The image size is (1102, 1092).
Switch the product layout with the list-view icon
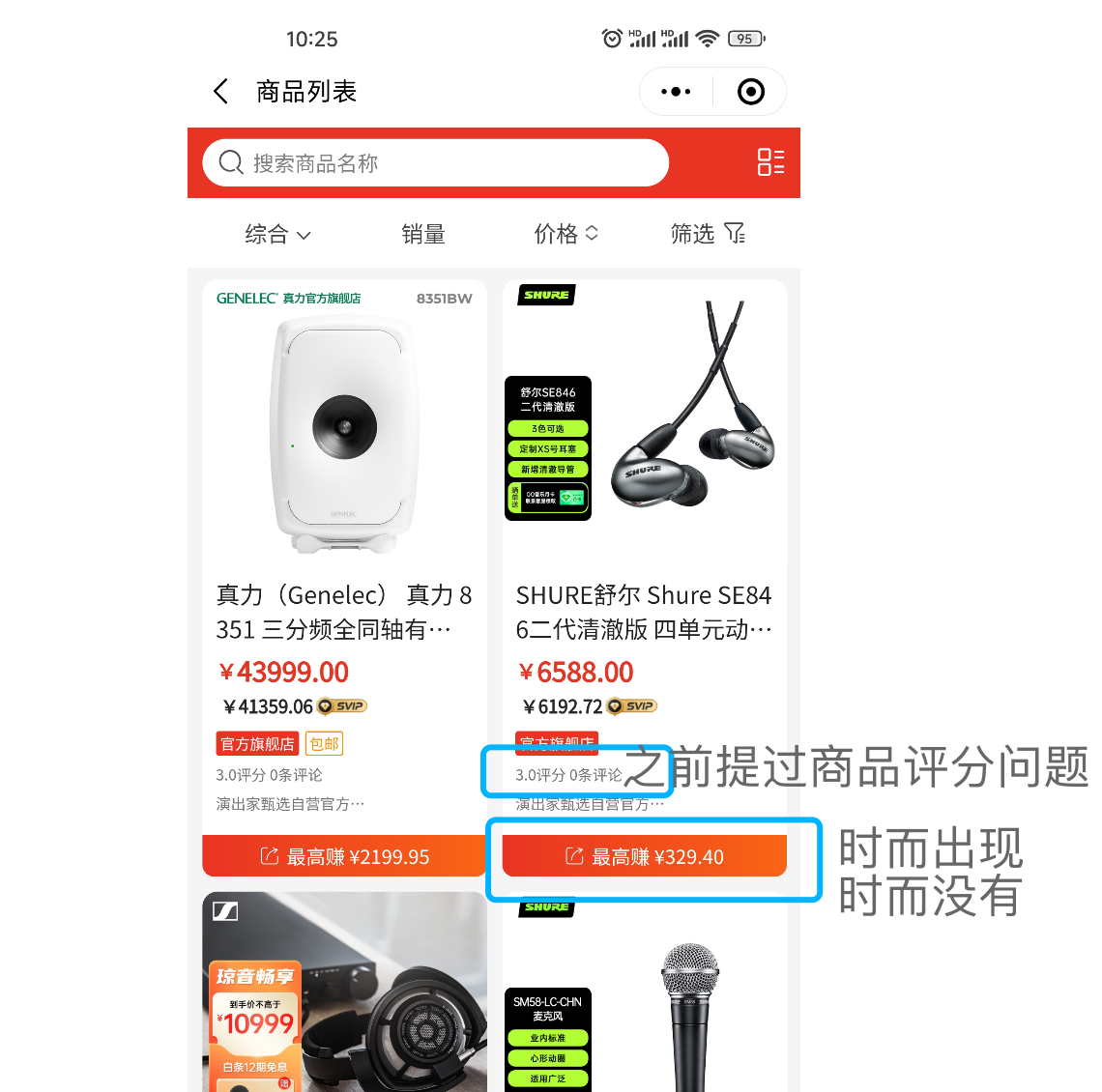(770, 162)
